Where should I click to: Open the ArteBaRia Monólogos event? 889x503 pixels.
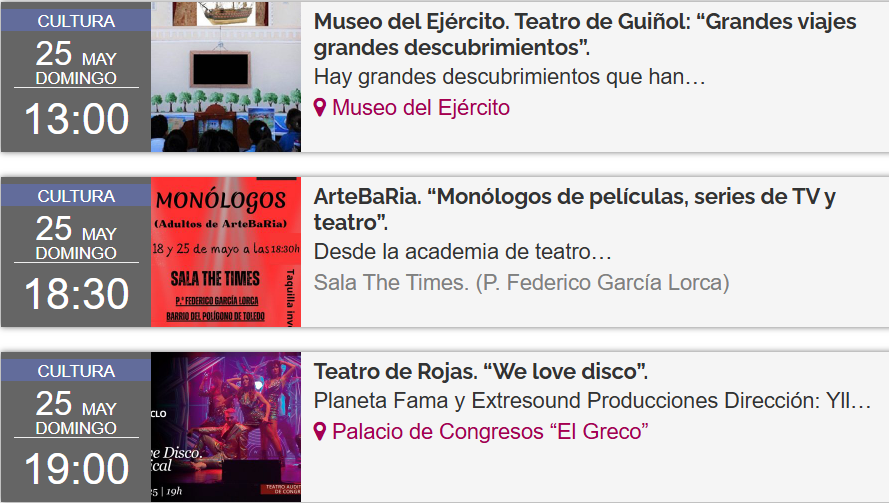click(x=574, y=209)
